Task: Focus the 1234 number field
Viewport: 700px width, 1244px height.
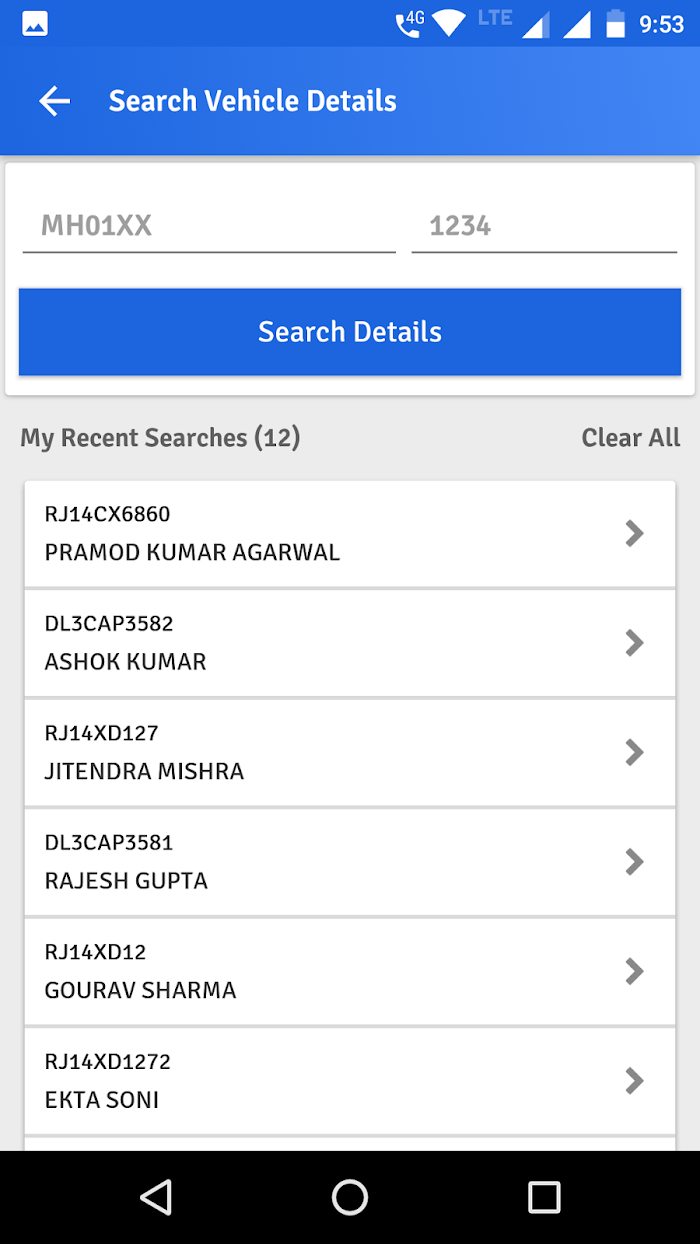Action: 544,226
